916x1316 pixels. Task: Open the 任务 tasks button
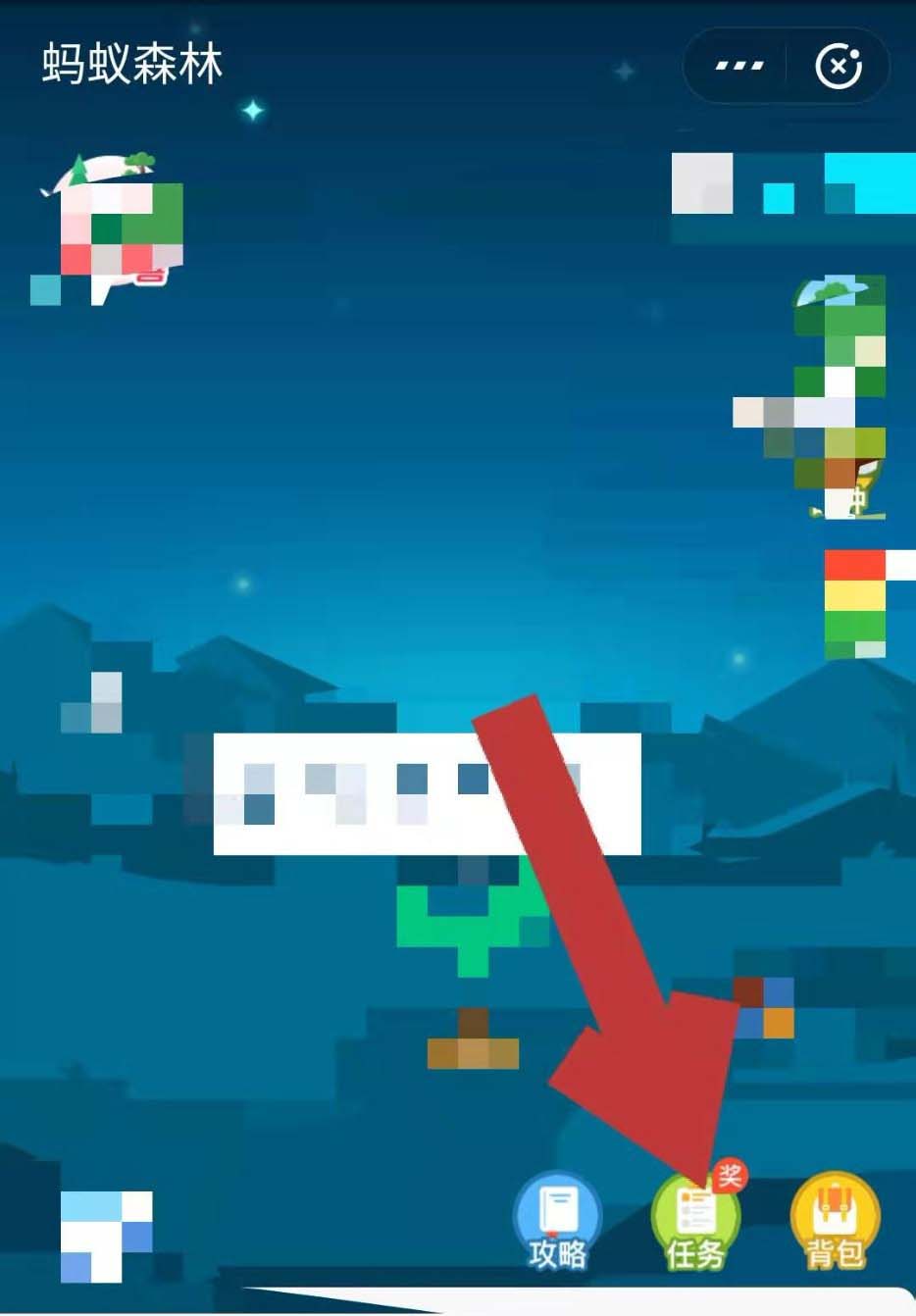click(x=695, y=1223)
